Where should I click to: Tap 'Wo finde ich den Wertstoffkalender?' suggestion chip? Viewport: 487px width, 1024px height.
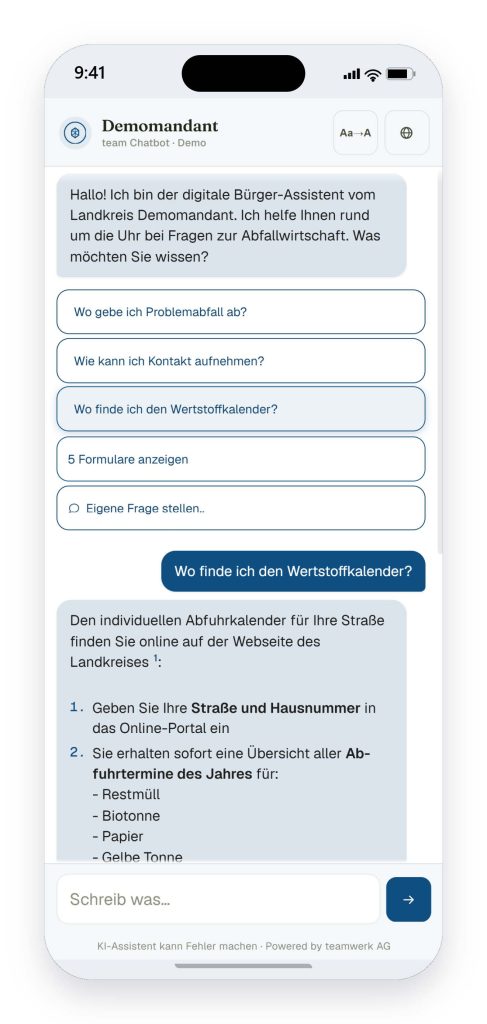(241, 409)
